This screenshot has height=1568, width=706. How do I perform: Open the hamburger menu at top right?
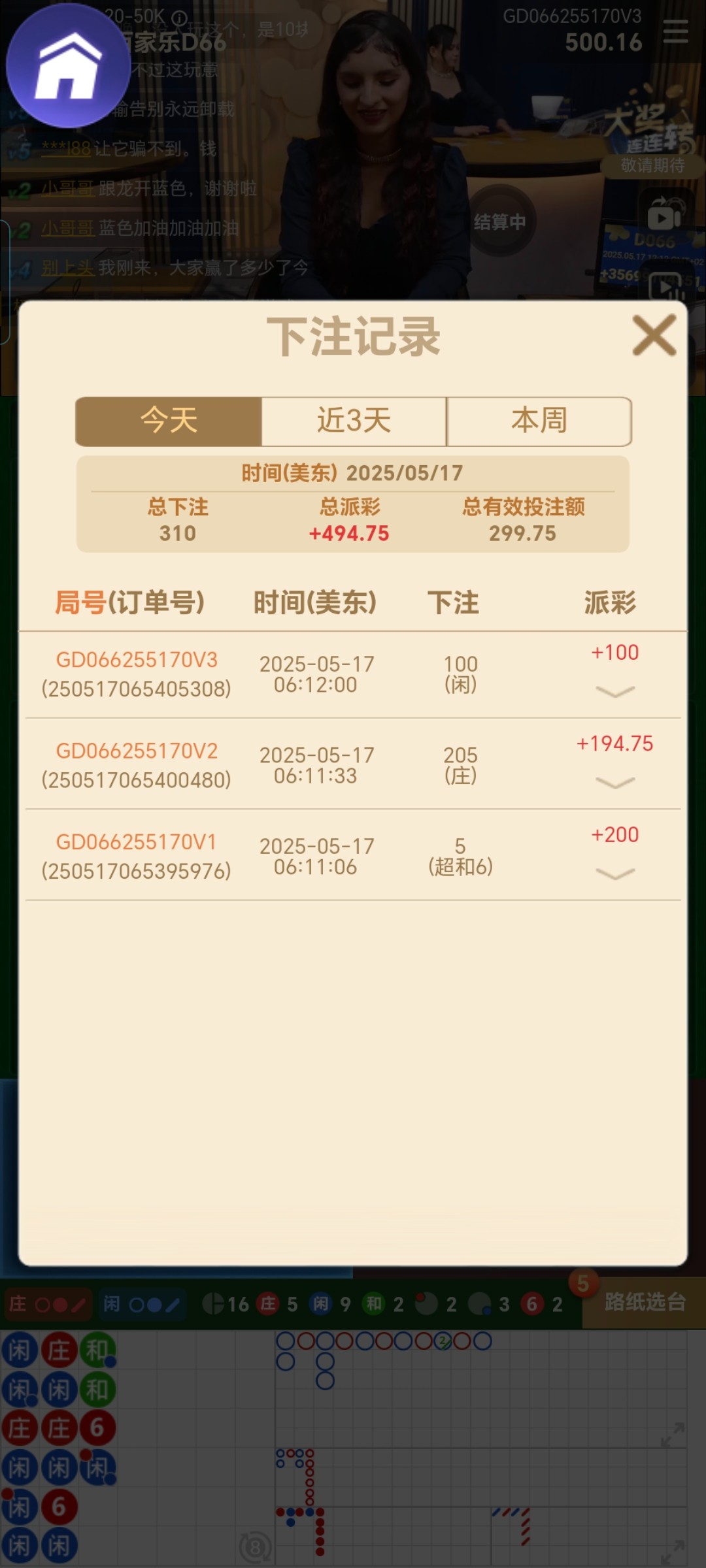[675, 31]
